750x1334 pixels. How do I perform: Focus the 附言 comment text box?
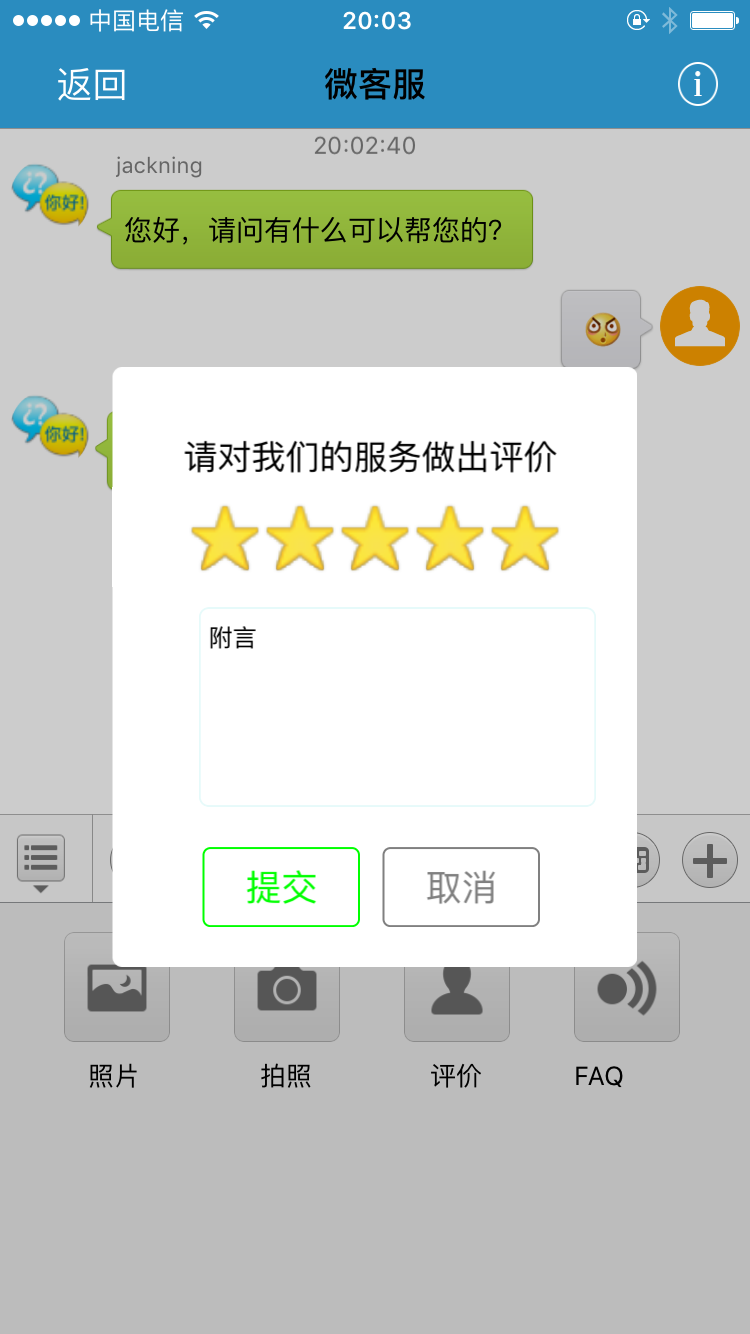click(397, 706)
